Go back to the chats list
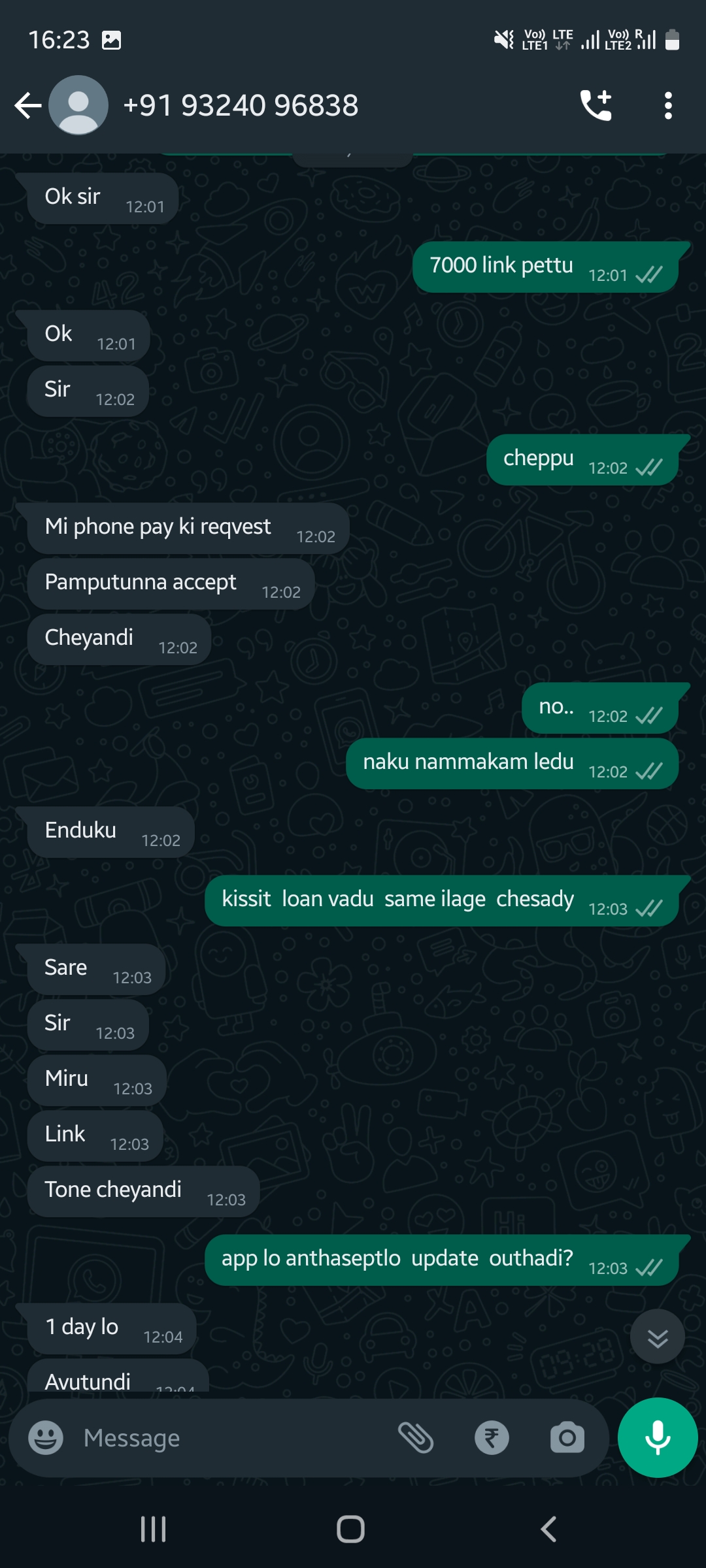This screenshot has width=706, height=1568. click(x=28, y=105)
